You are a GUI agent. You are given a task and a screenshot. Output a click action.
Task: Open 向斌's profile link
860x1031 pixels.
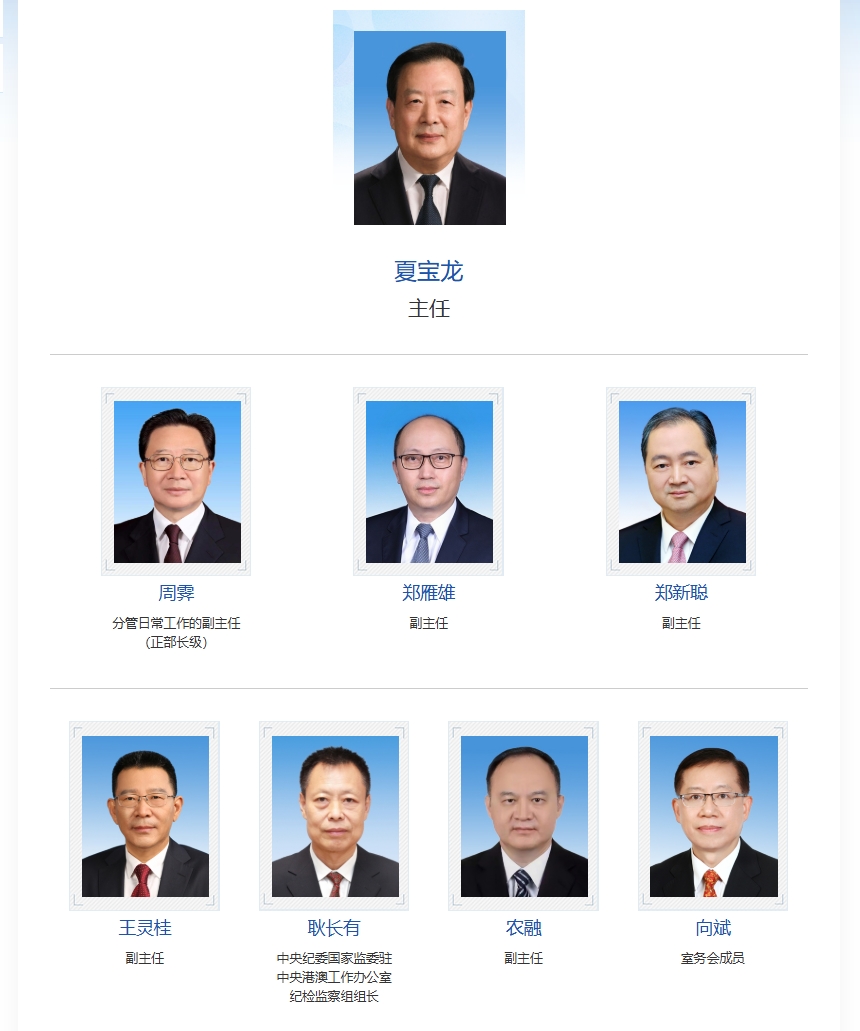point(713,928)
